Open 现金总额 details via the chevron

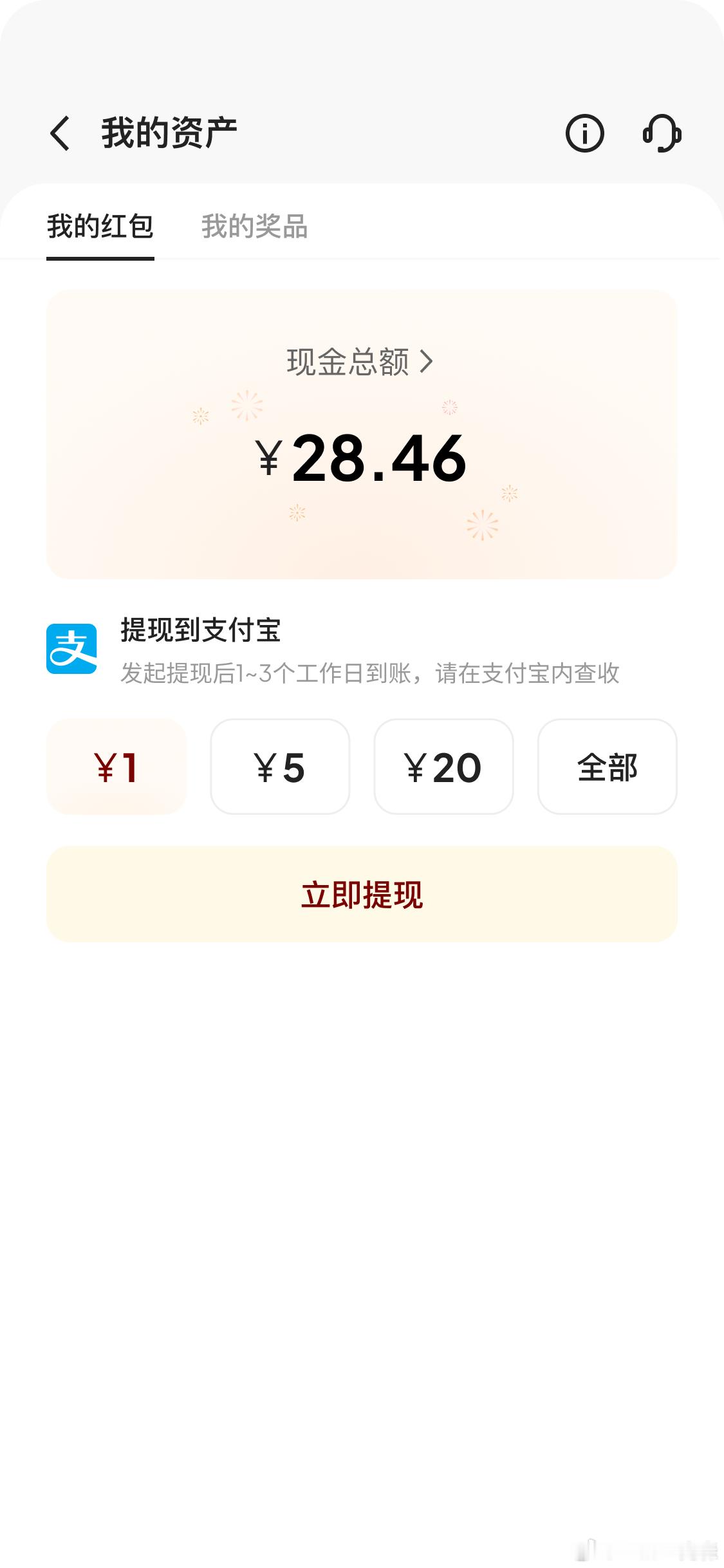pos(426,362)
